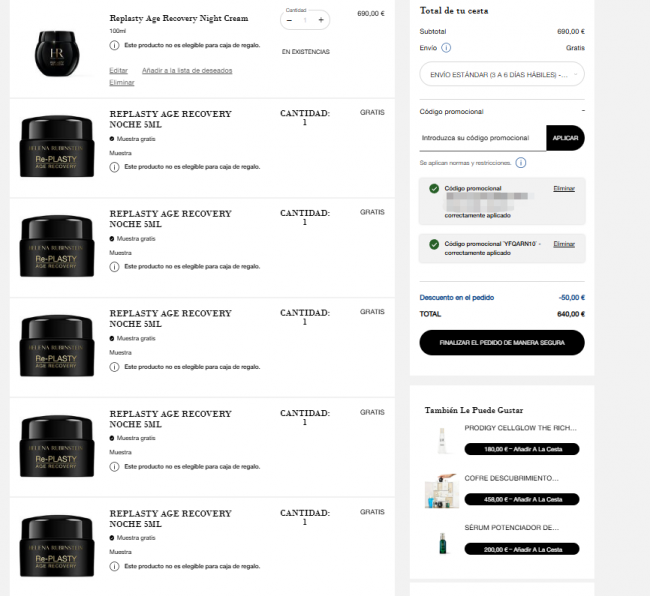Tap the Eliminar link under Night Cream

[121, 82]
